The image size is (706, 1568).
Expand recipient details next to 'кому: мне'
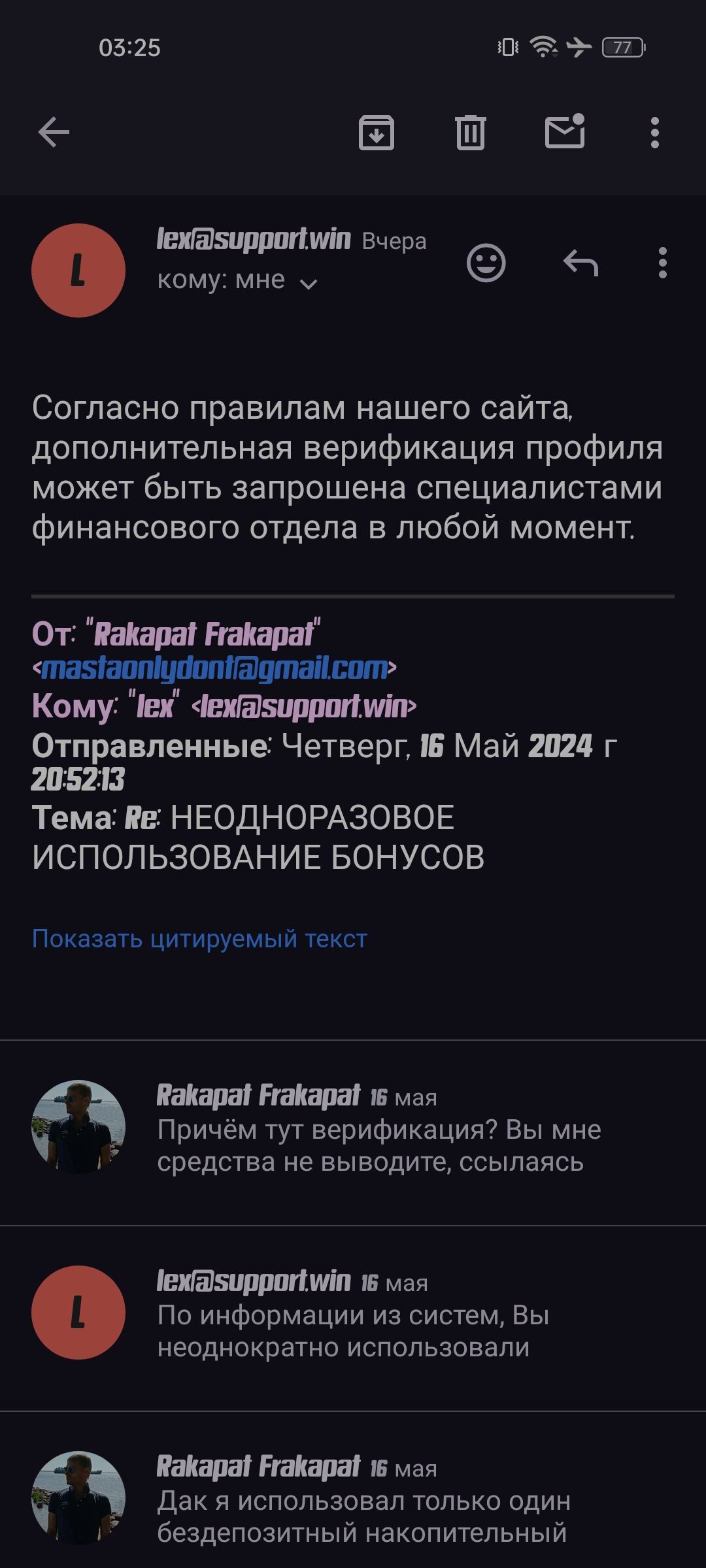308,283
